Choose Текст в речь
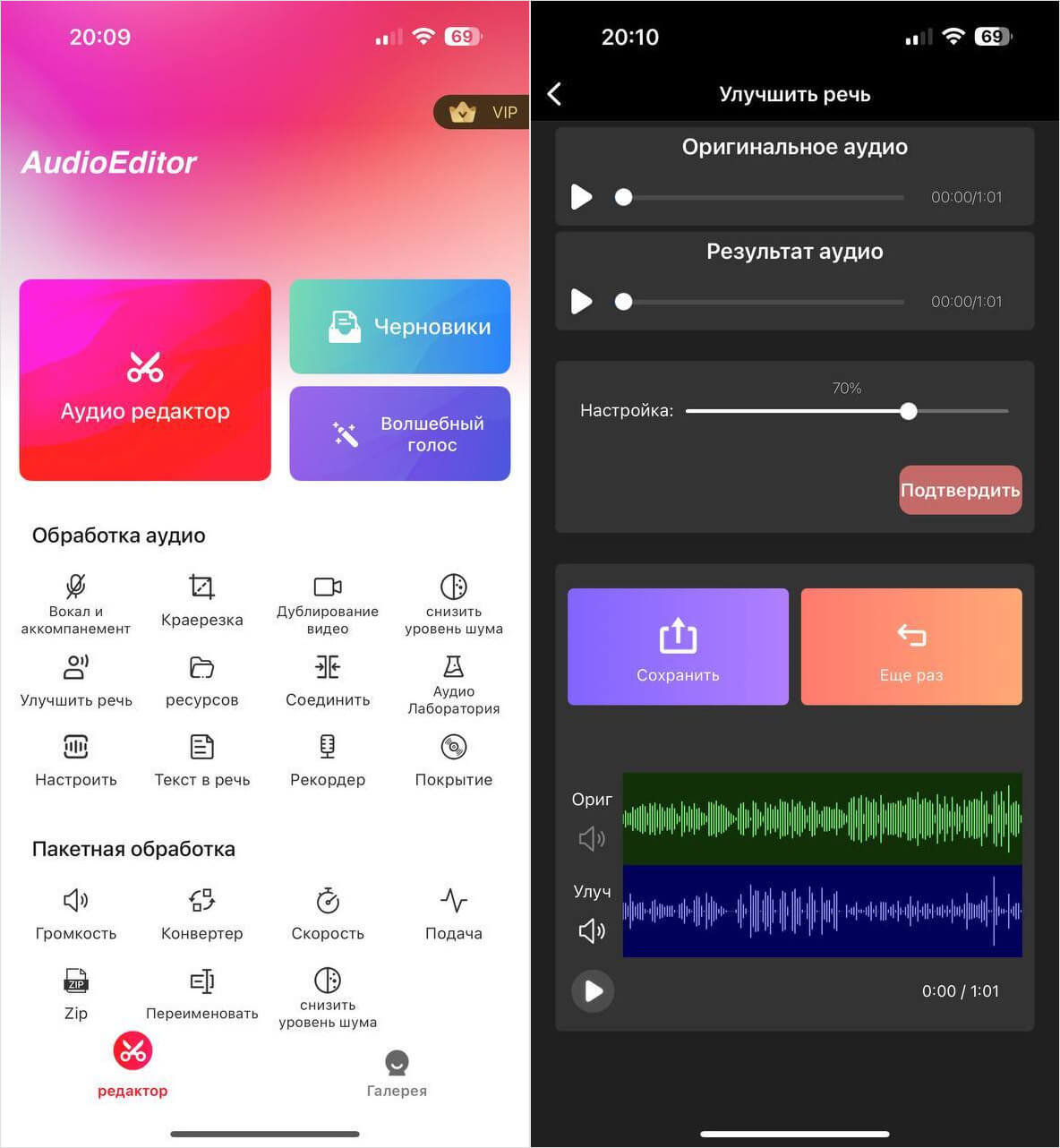The height and width of the screenshot is (1148, 1060). (201, 761)
